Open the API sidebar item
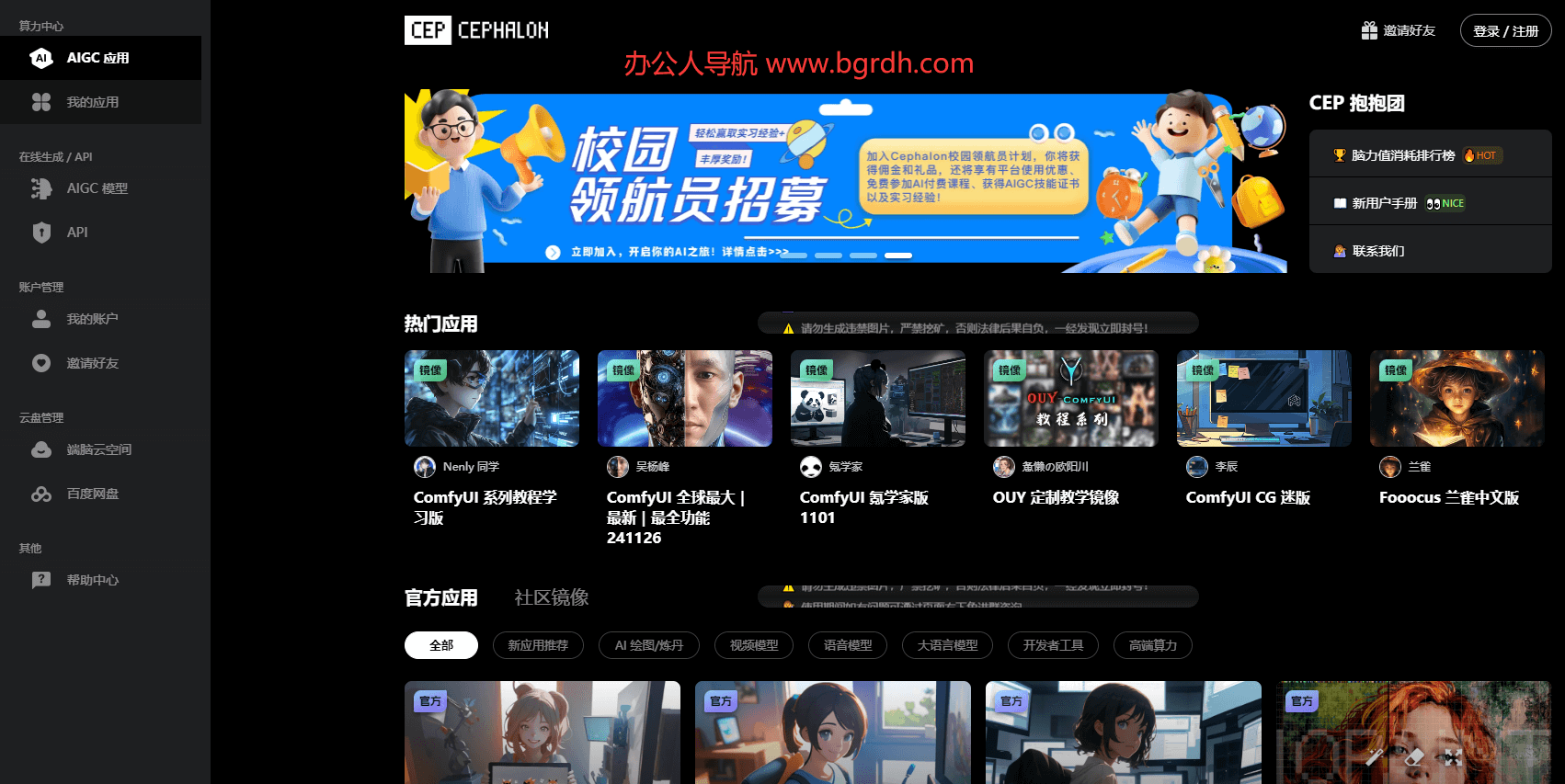1565x784 pixels. point(77,233)
